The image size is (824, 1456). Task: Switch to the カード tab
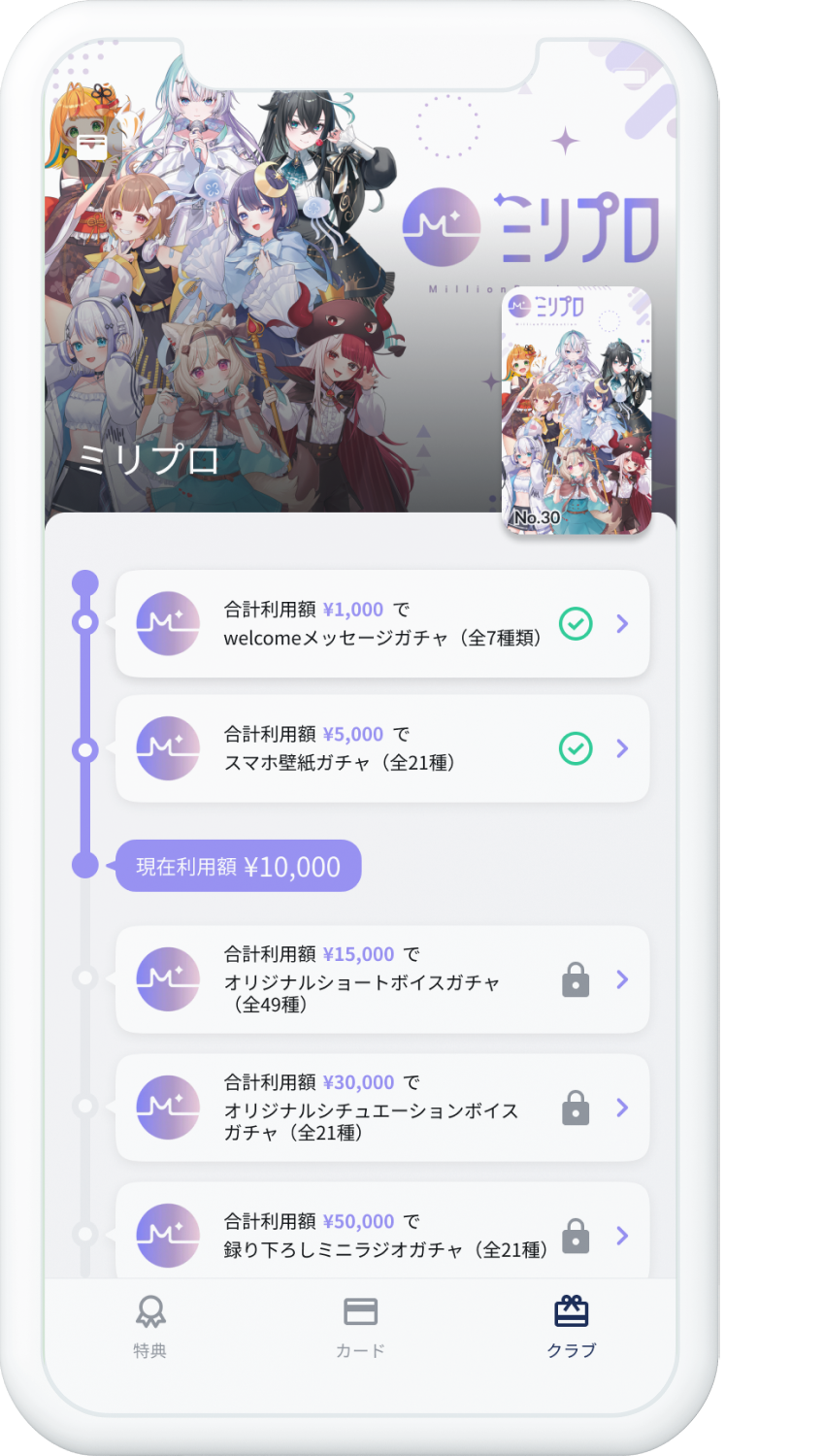(360, 1326)
